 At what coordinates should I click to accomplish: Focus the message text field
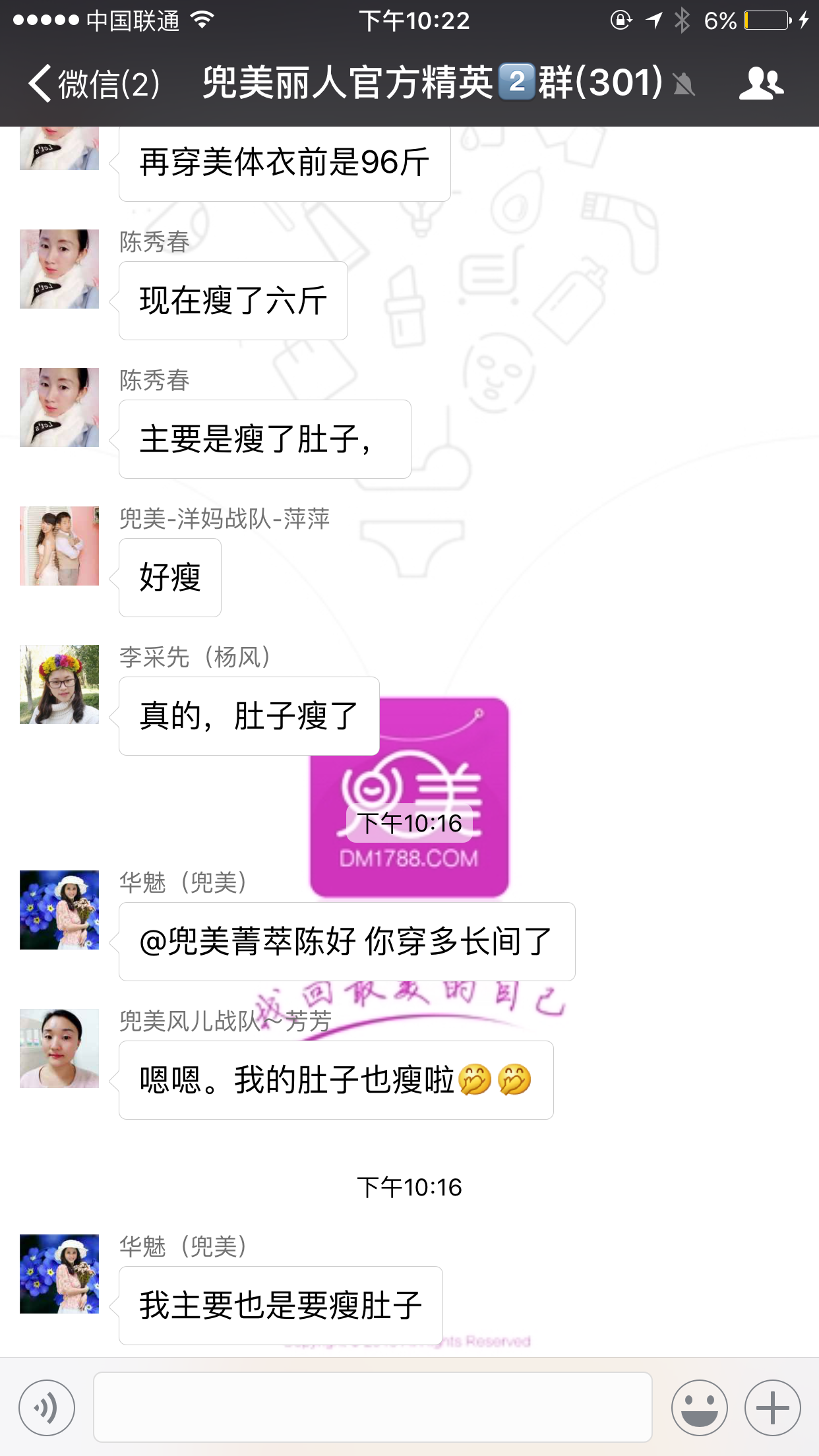tap(373, 1408)
